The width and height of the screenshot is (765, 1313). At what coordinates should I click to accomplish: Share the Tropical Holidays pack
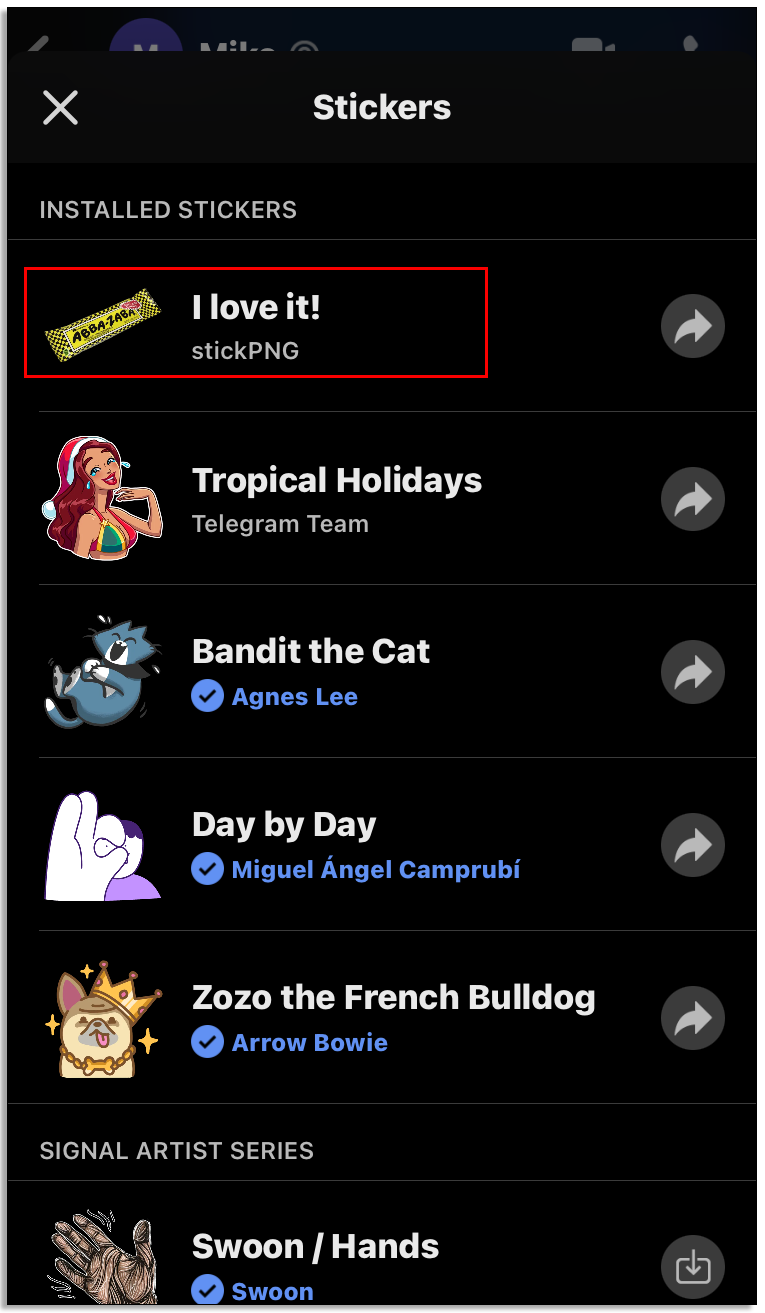[x=692, y=498]
